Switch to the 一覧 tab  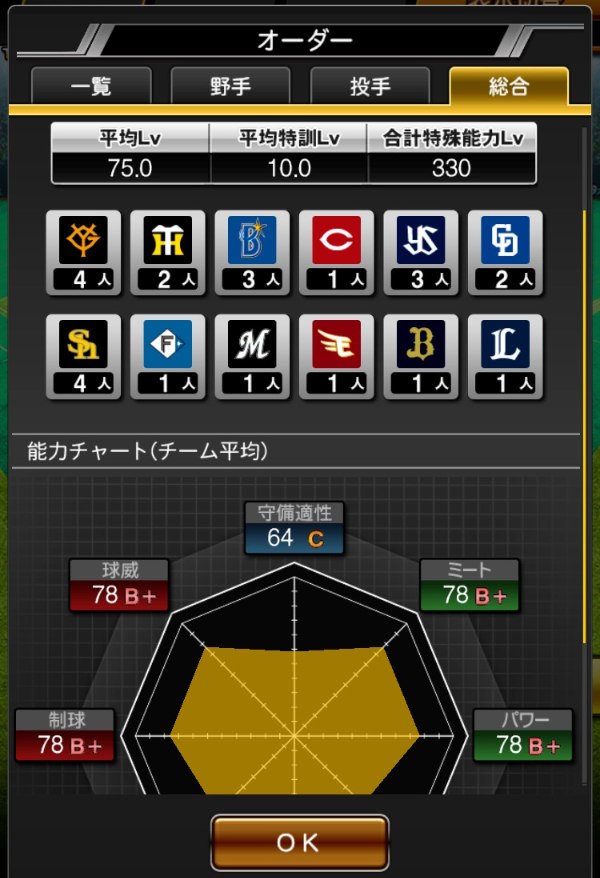coord(91,86)
